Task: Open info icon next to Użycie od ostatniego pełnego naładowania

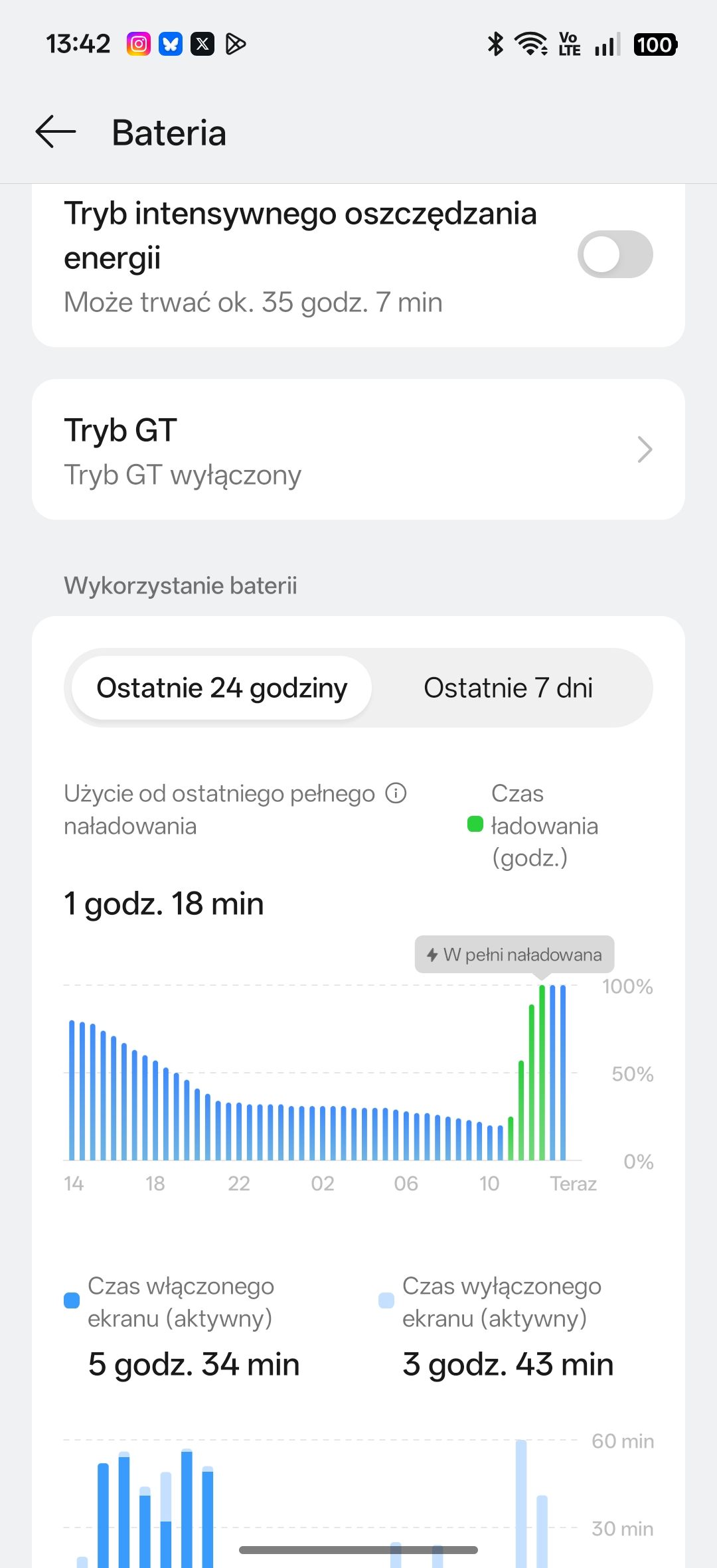Action: click(396, 793)
